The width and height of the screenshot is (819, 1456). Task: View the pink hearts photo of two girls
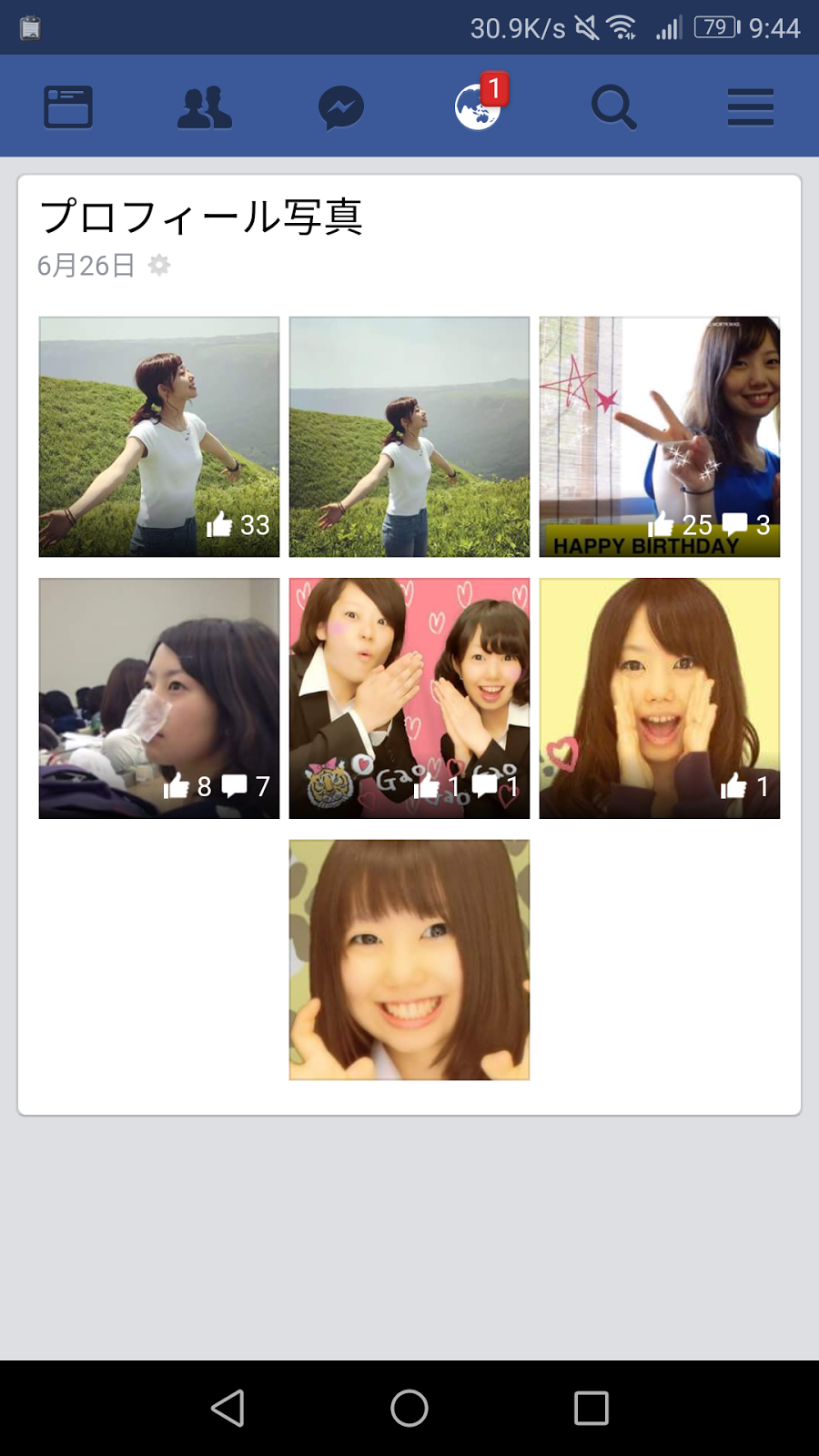coord(409,698)
